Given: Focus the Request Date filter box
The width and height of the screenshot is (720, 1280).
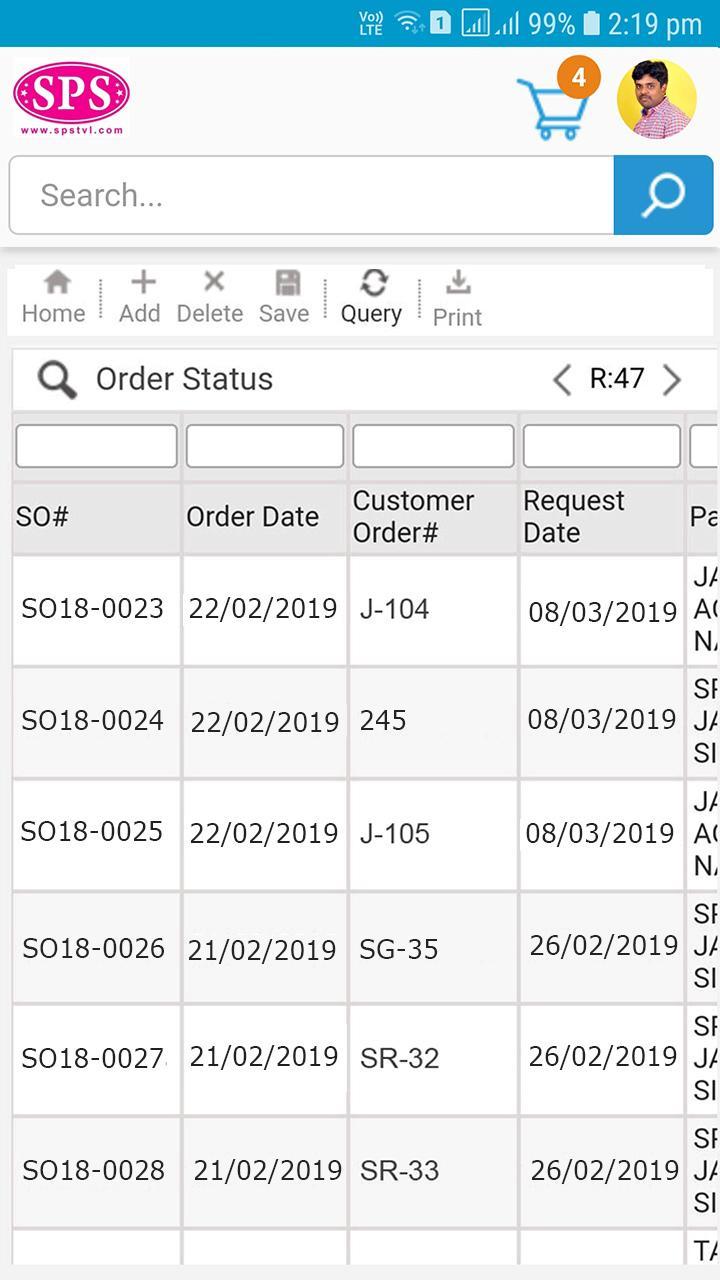Looking at the screenshot, I should (x=602, y=446).
